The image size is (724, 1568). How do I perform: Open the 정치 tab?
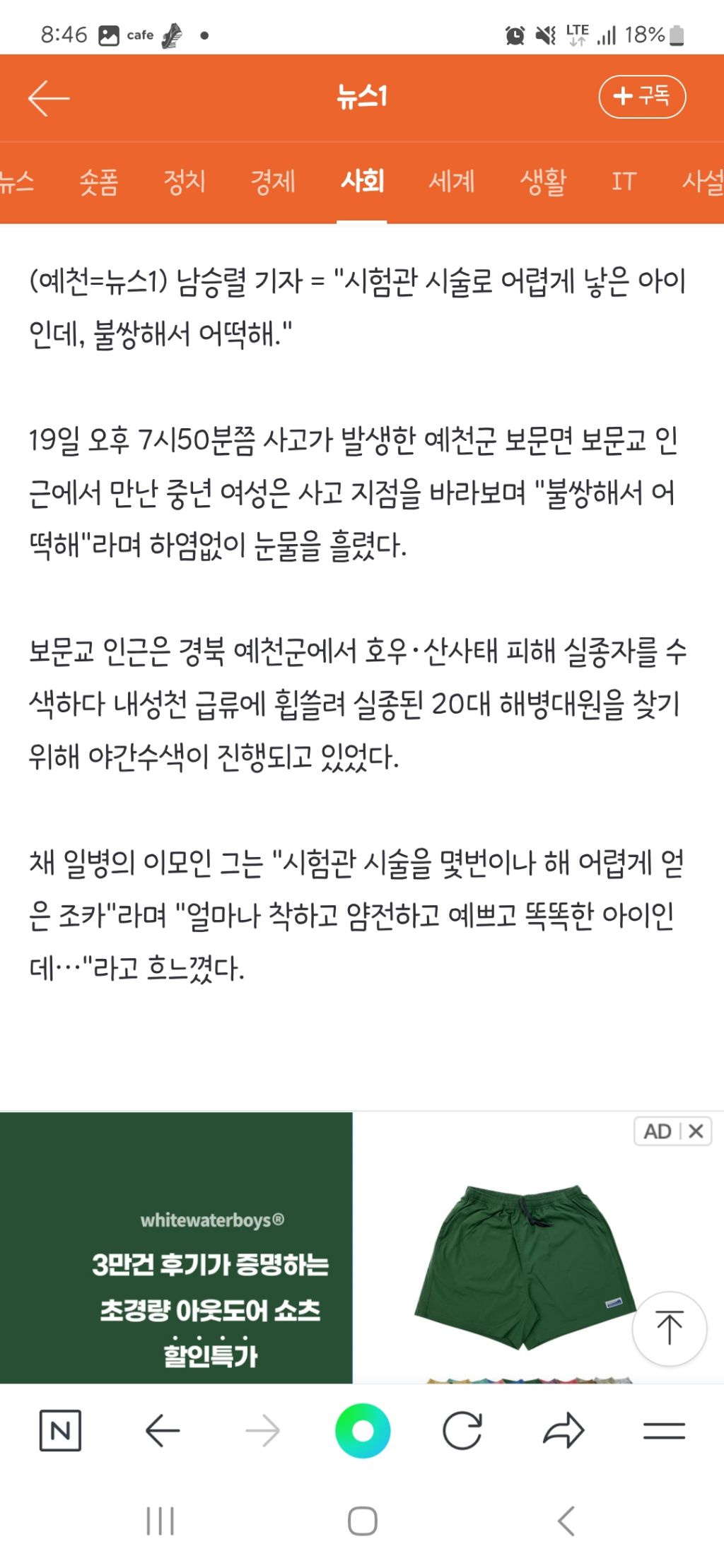click(x=185, y=182)
